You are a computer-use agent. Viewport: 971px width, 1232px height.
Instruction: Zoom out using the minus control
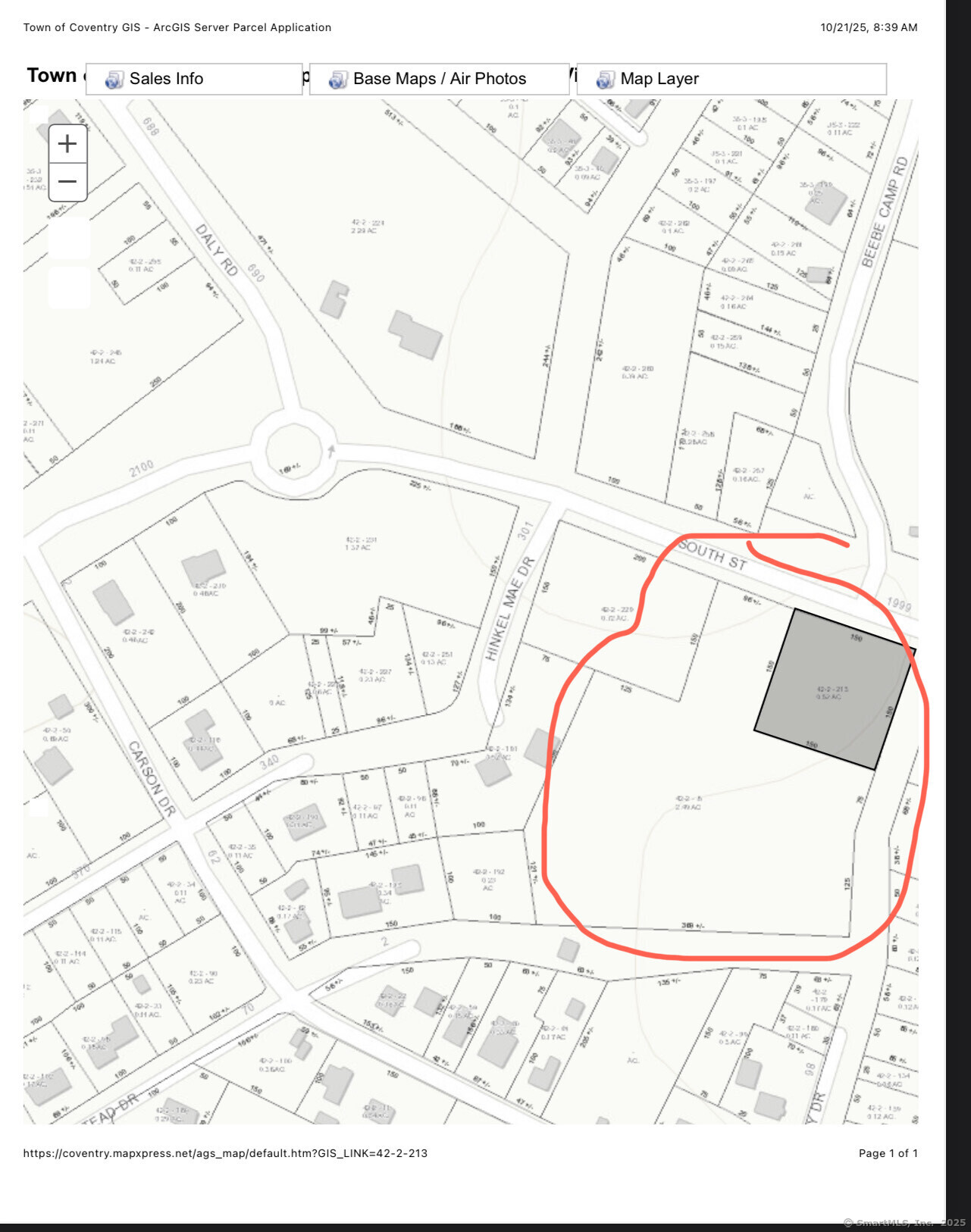click(x=67, y=182)
